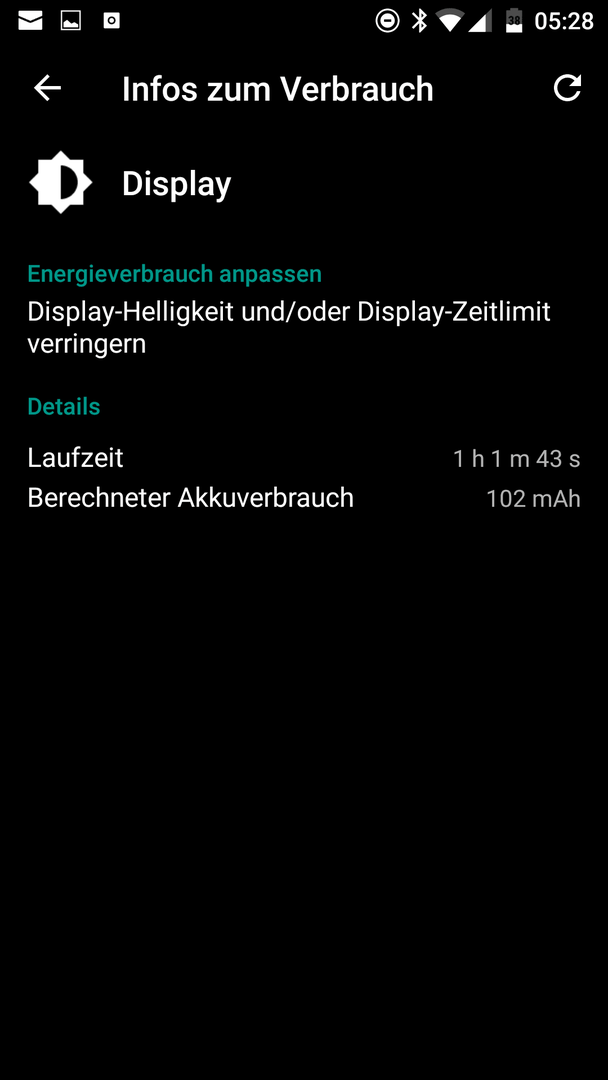Go back from Infos zum Verbrauch
This screenshot has height=1080, width=608.
(48, 88)
